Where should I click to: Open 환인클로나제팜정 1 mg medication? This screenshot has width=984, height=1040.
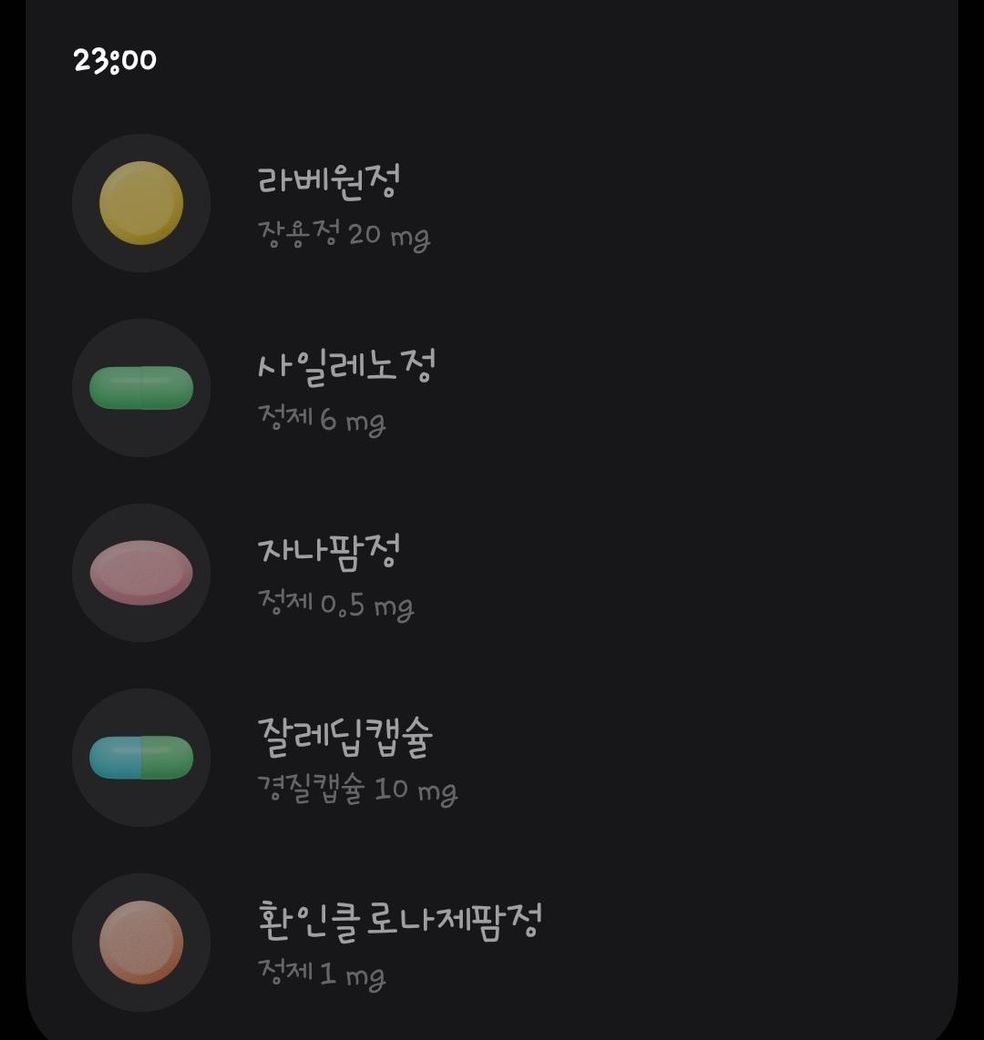(398, 942)
